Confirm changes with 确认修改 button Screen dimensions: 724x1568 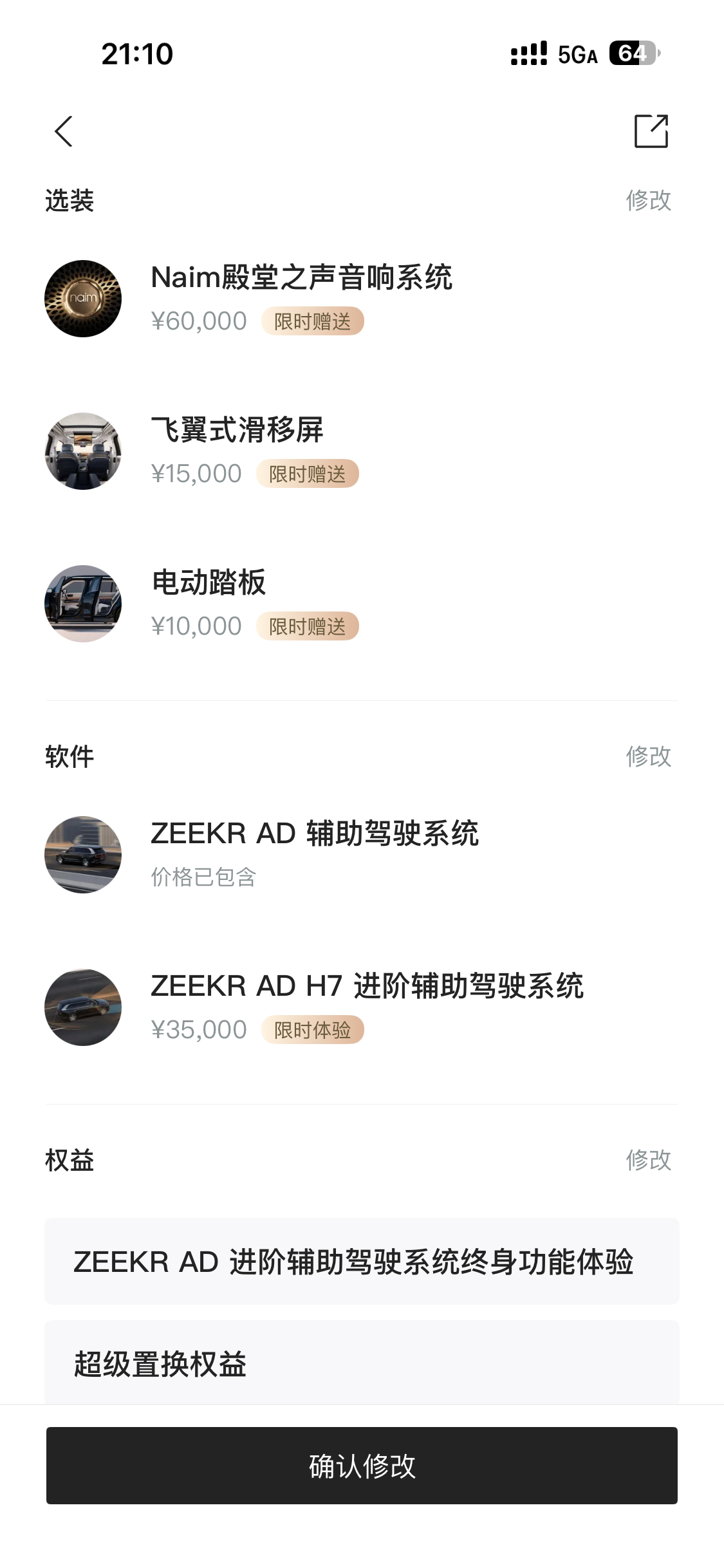click(362, 1466)
